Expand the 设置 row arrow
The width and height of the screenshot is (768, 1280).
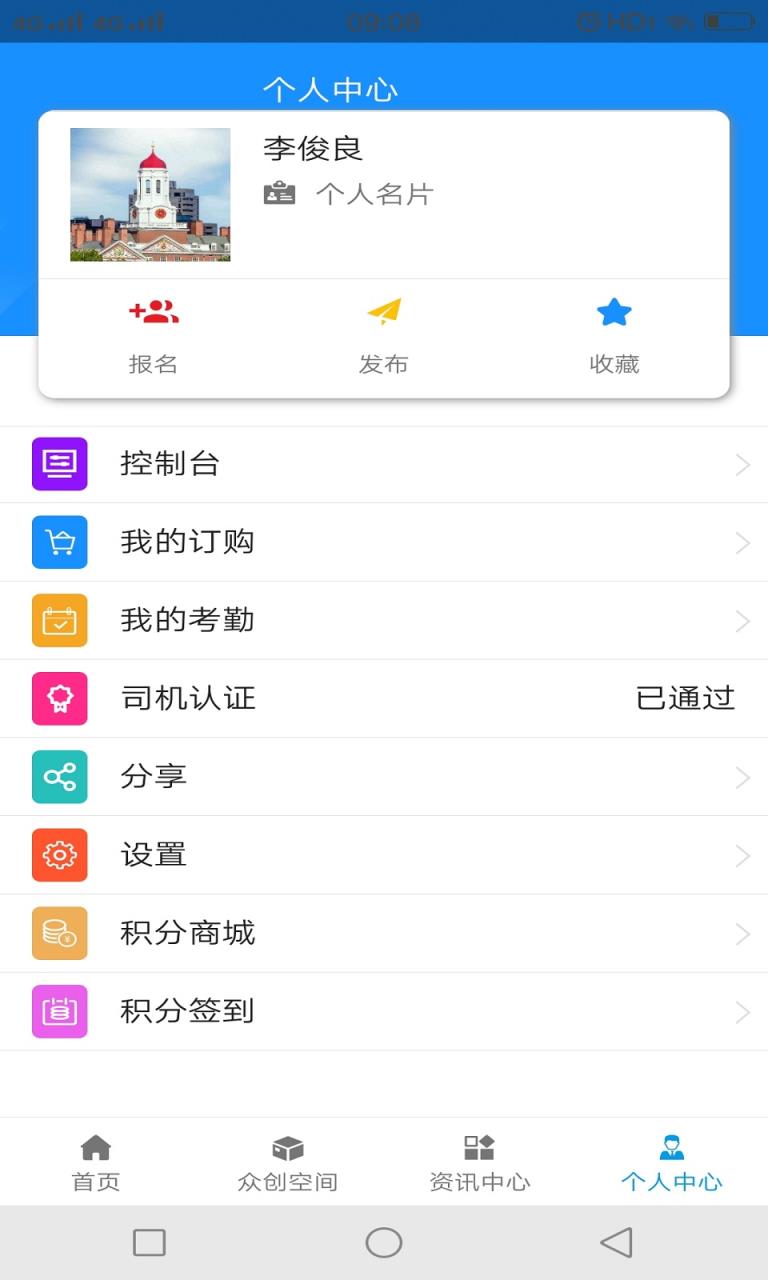742,855
